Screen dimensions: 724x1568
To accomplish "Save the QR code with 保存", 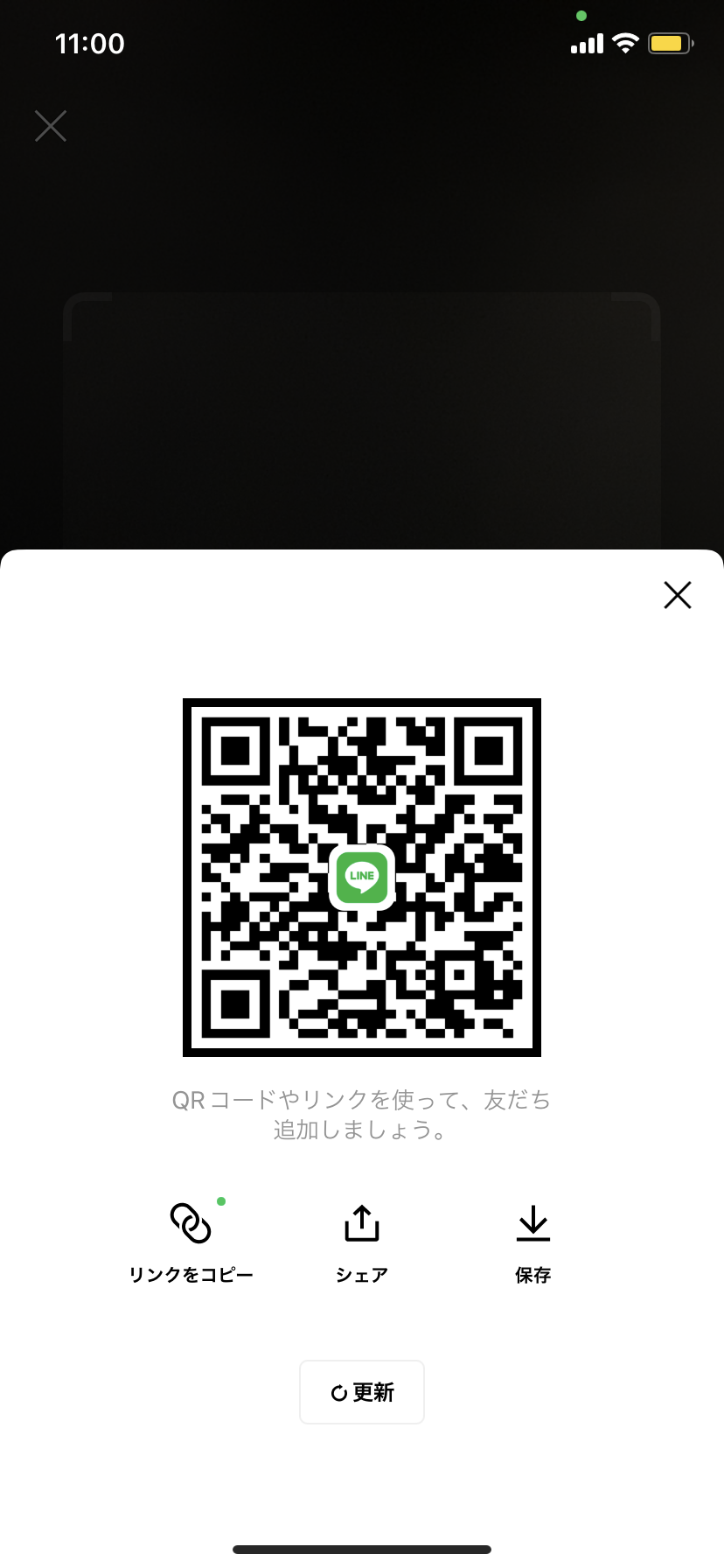I will 533,1241.
